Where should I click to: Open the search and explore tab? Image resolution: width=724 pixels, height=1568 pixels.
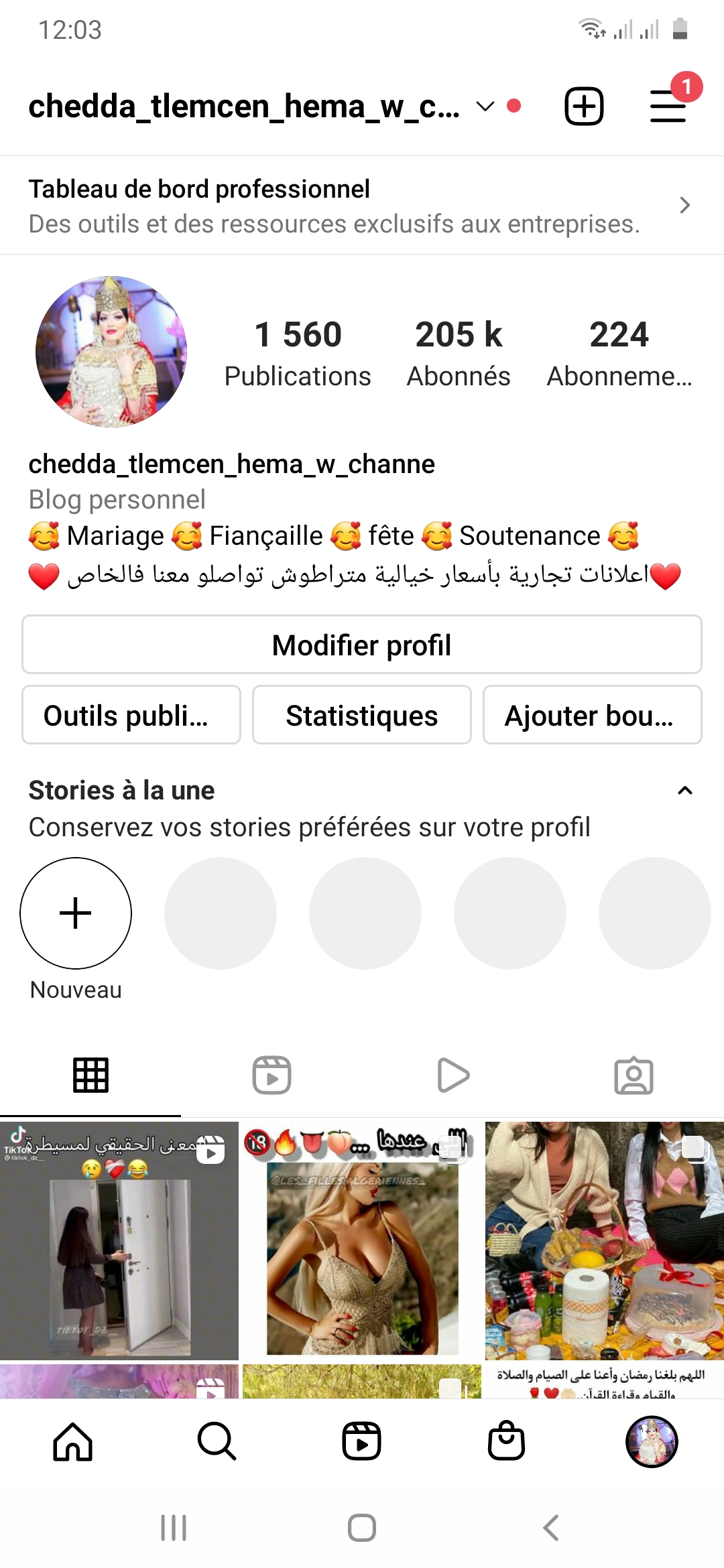[x=217, y=1441]
